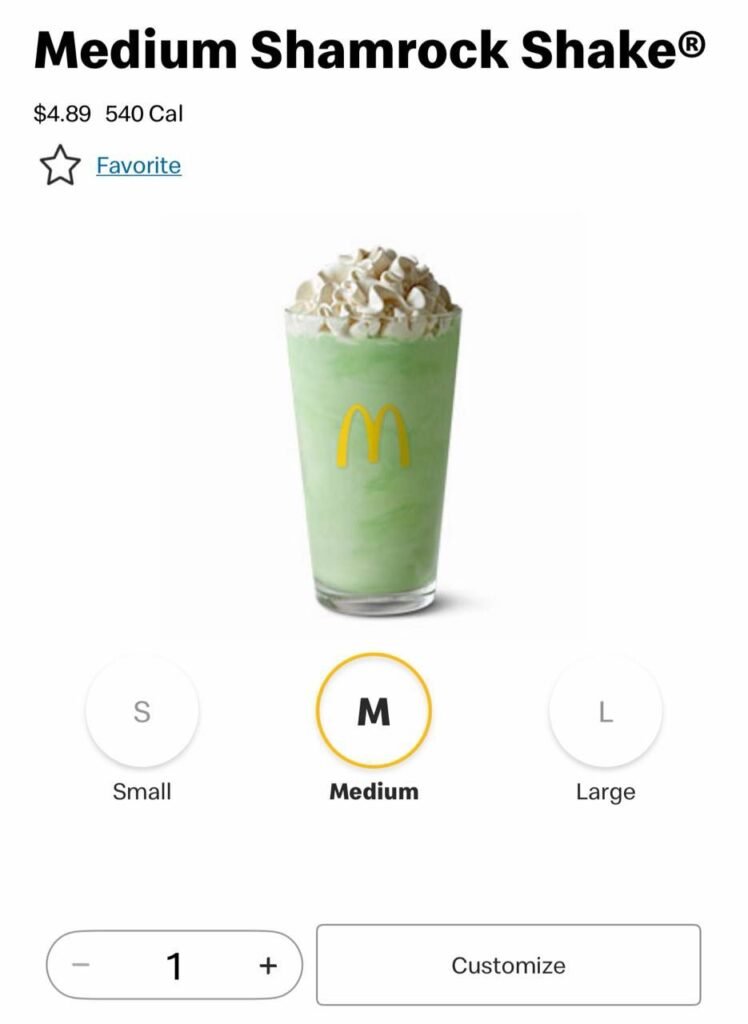This screenshot has width=748, height=1024.
Task: Choose the Medium size option
Action: click(374, 711)
